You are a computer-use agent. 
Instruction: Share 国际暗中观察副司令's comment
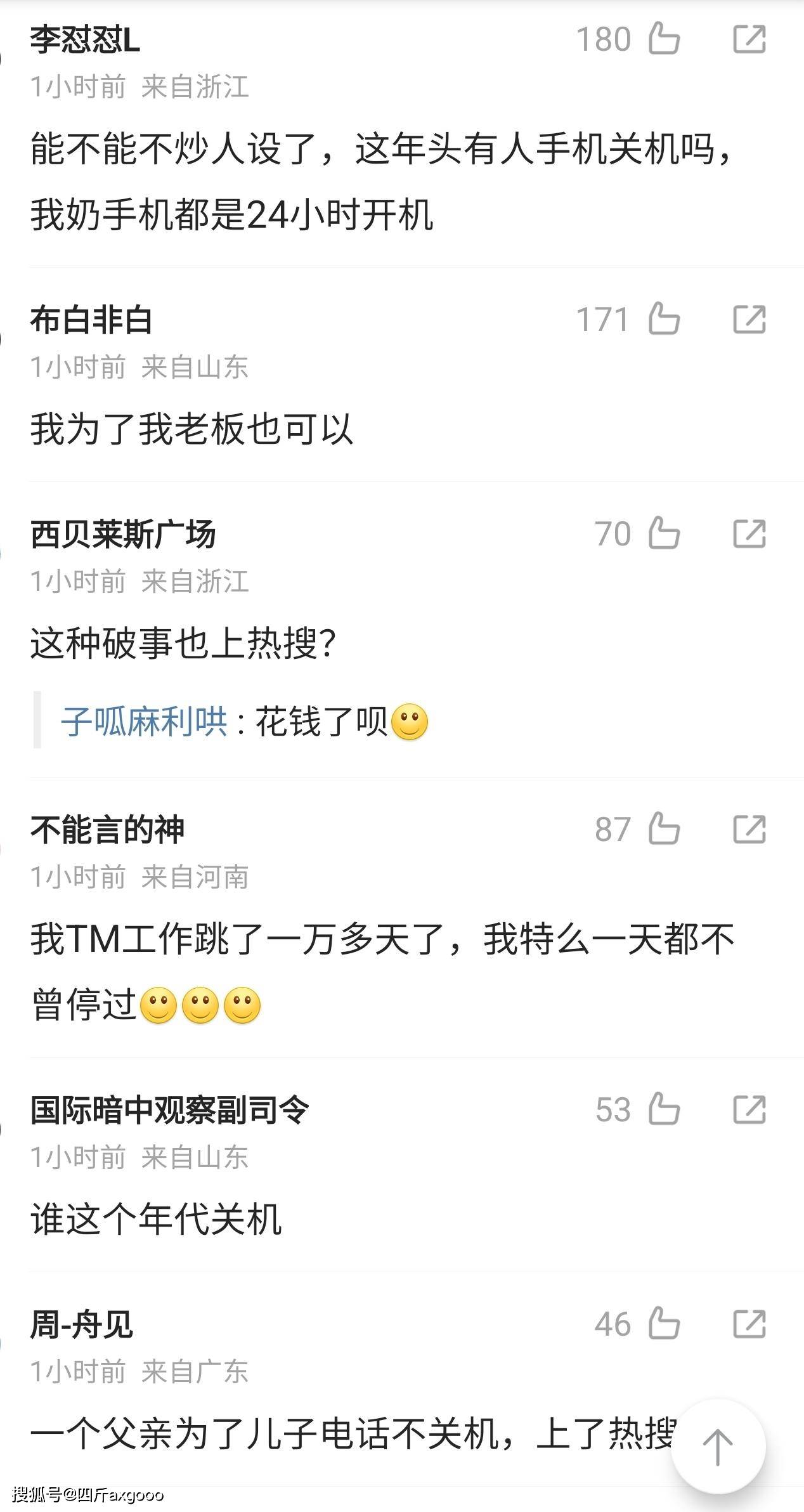point(749,1109)
